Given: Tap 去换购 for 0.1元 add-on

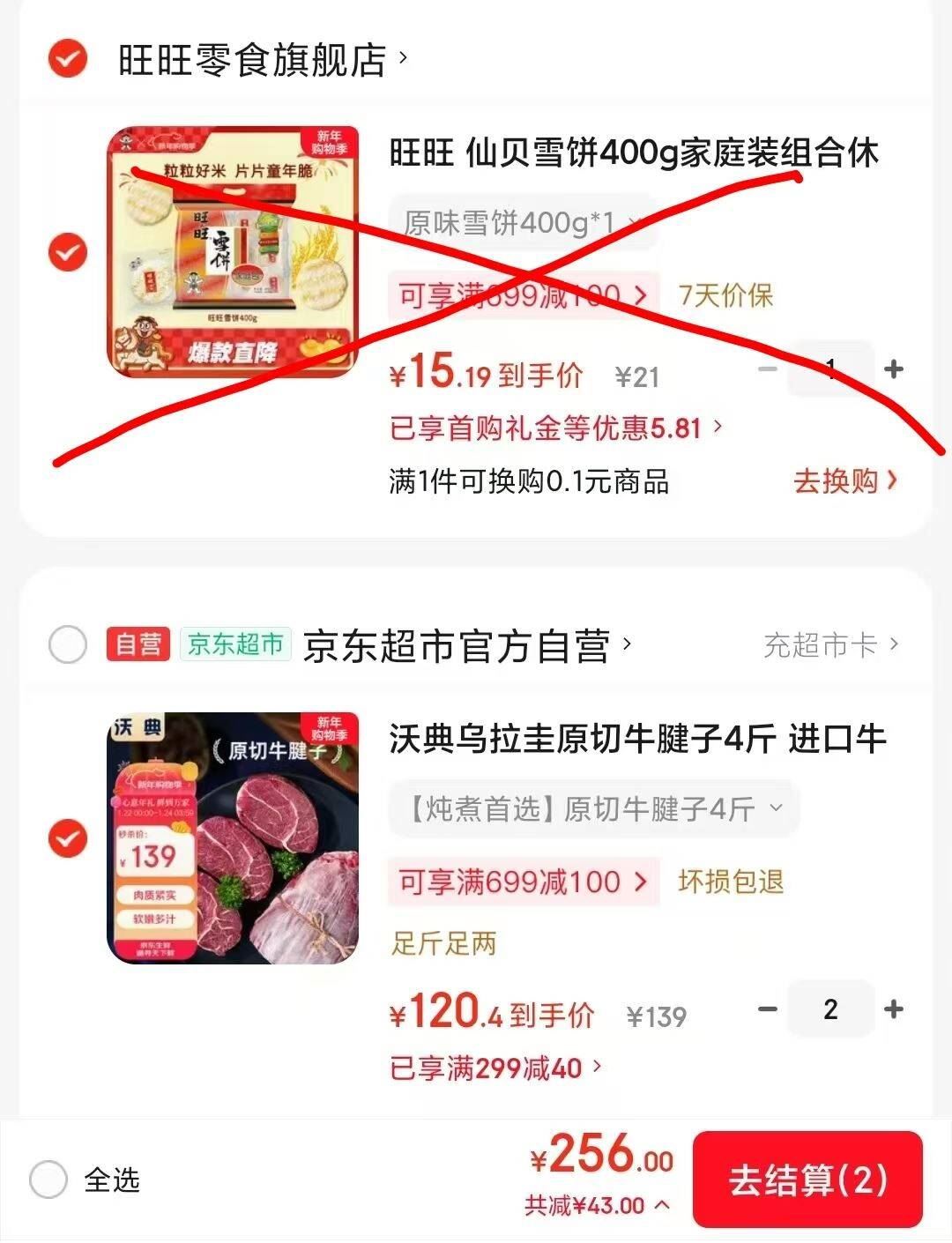Looking at the screenshot, I should [844, 481].
